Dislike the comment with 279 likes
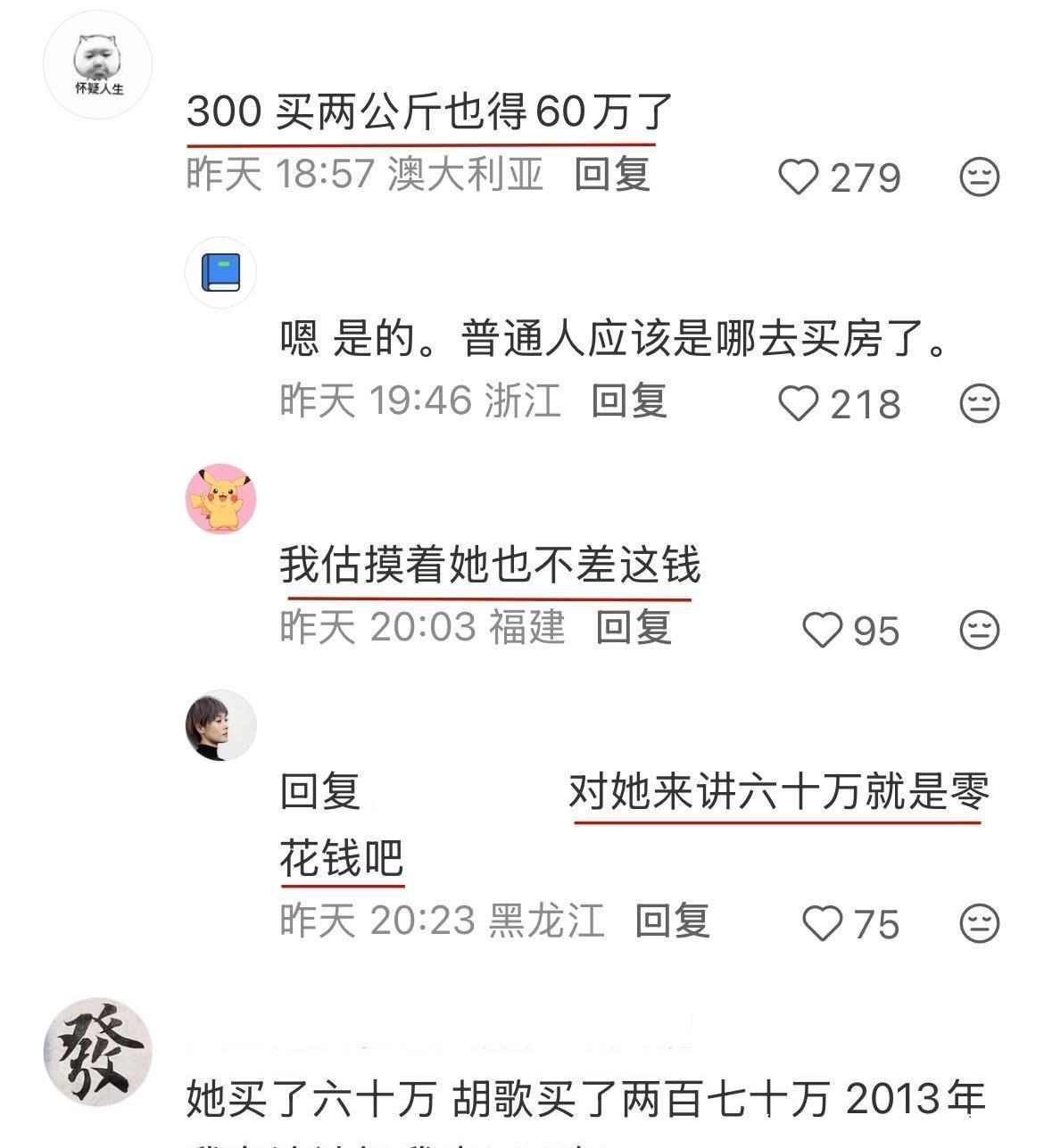The width and height of the screenshot is (1044, 1148). coord(979,177)
